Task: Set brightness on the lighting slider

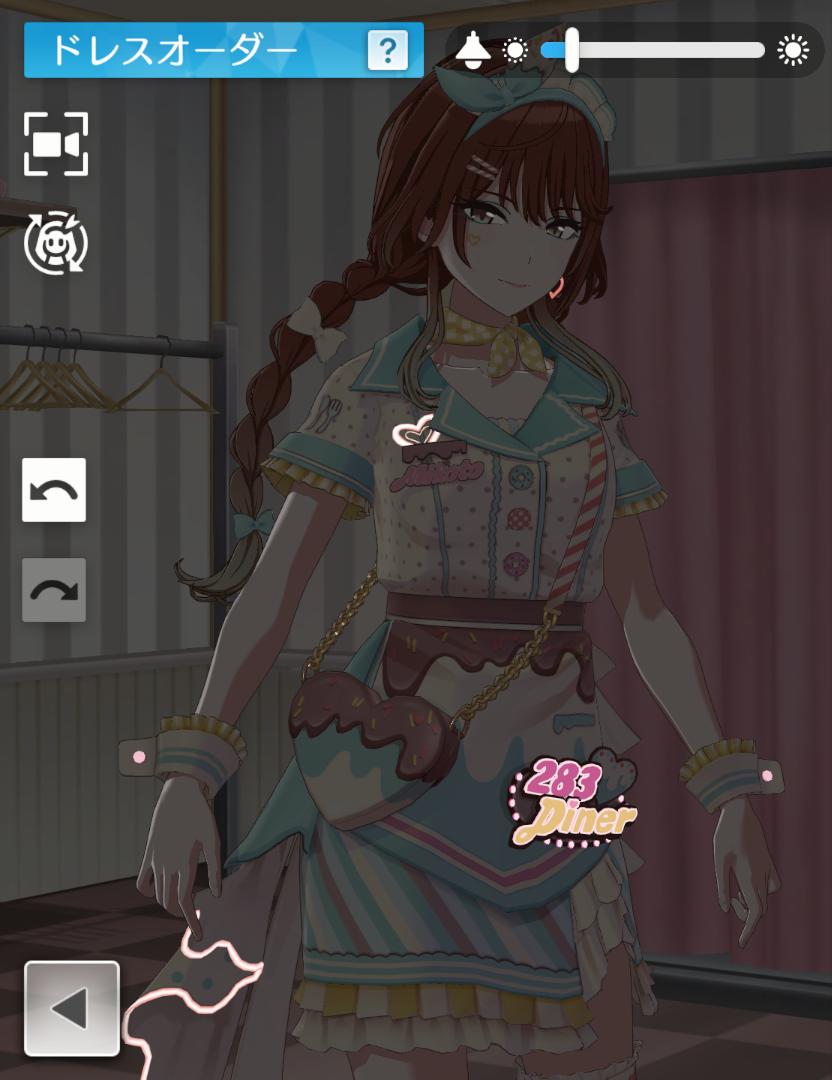Action: pyautogui.click(x=572, y=50)
